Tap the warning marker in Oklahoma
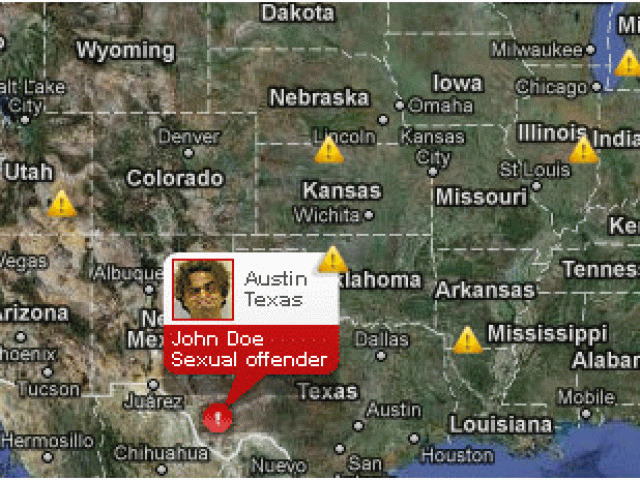Image resolution: width=640 pixels, height=480 pixels. point(332,261)
